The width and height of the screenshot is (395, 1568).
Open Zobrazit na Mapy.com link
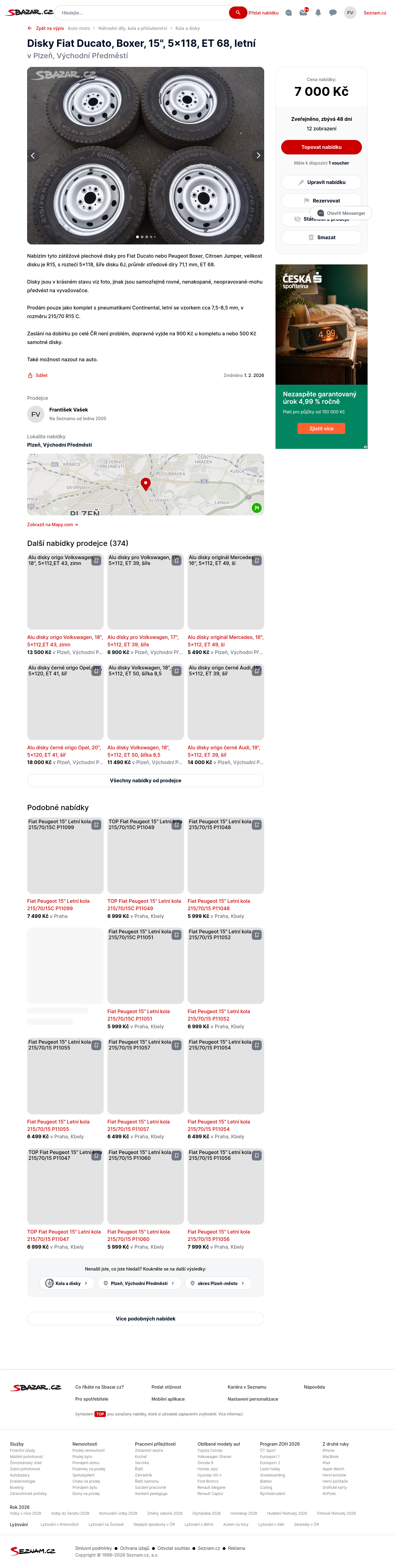(52, 524)
